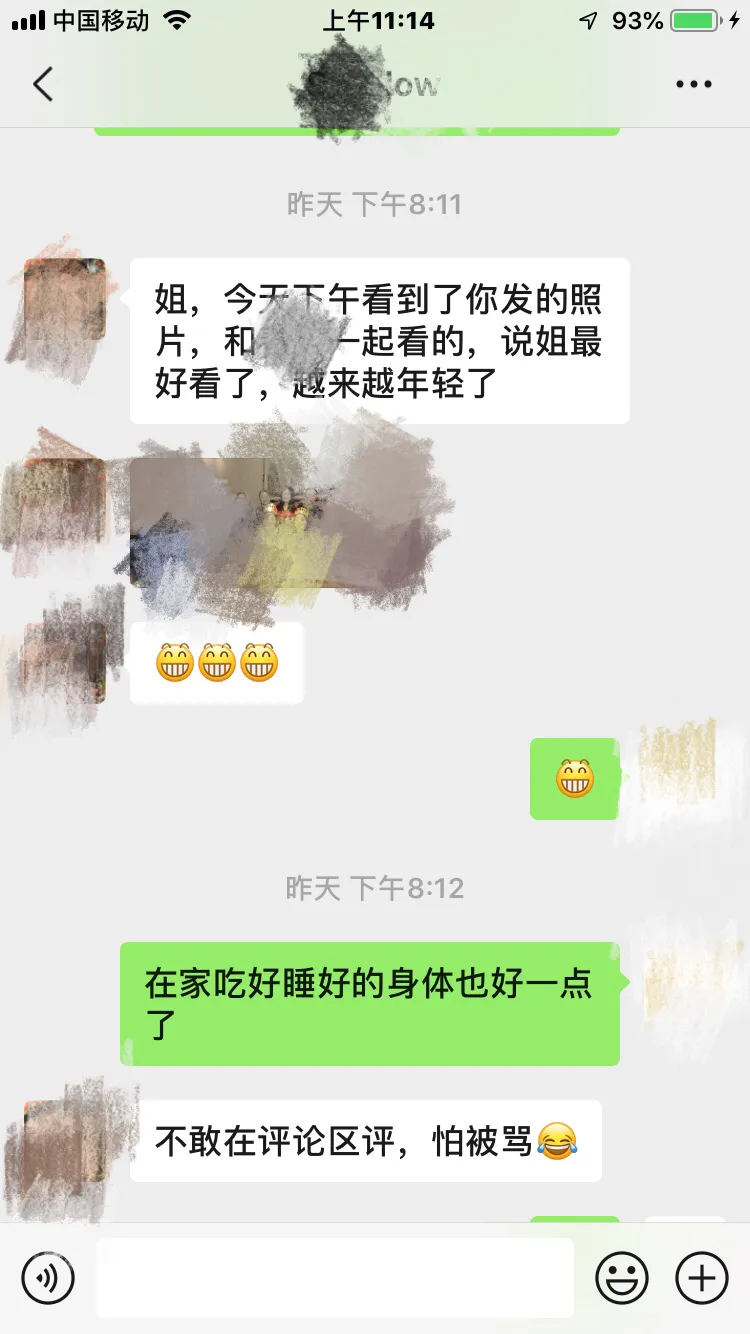Image resolution: width=750 pixels, height=1334 pixels.
Task: Open the emoji sticker panel
Action: coord(622,1277)
